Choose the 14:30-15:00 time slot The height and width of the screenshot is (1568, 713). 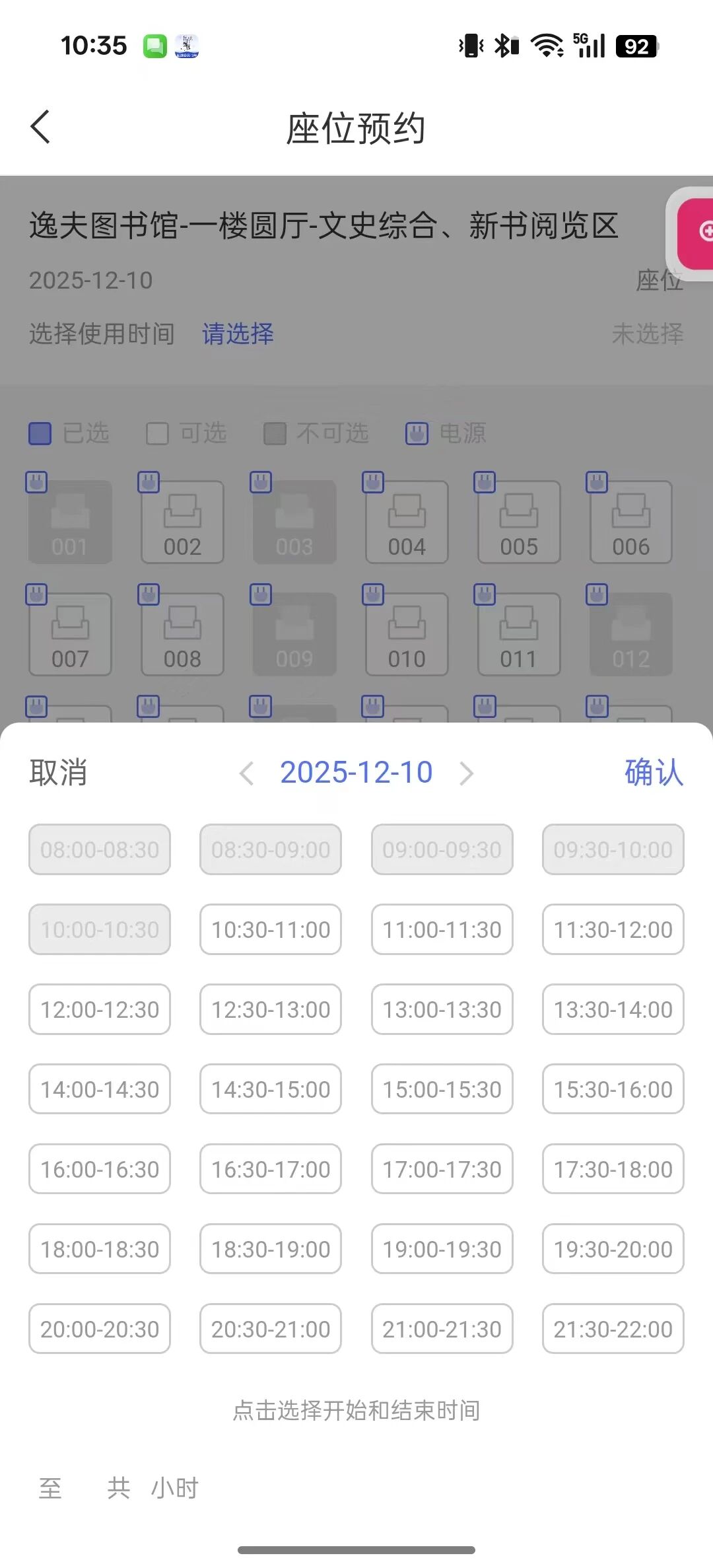point(271,1089)
